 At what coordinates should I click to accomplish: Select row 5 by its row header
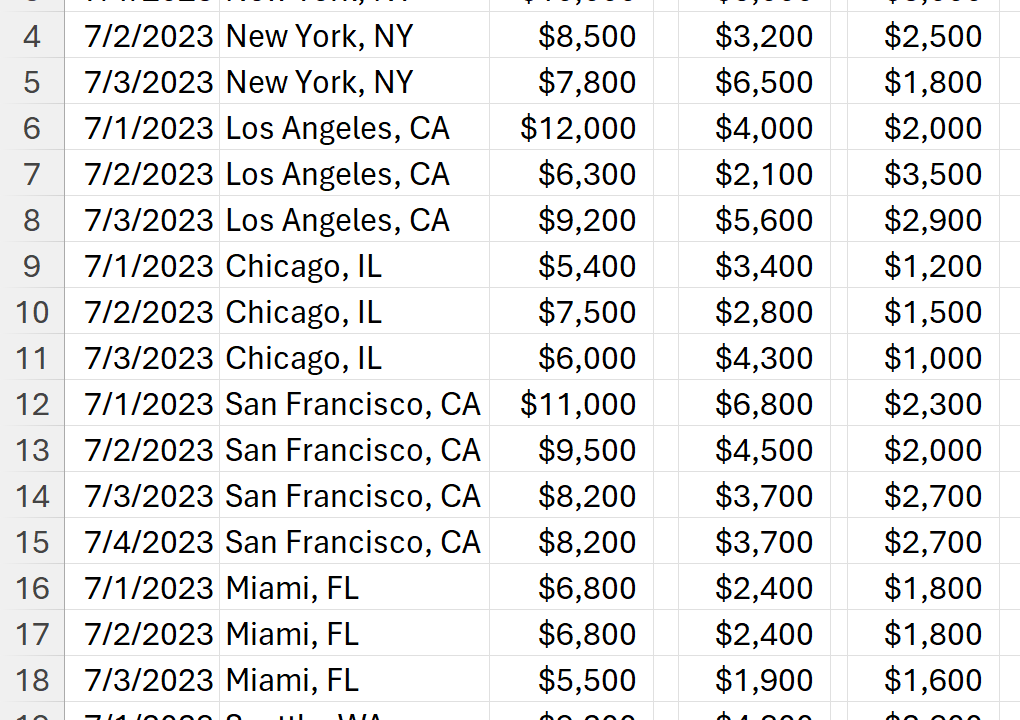click(x=32, y=83)
